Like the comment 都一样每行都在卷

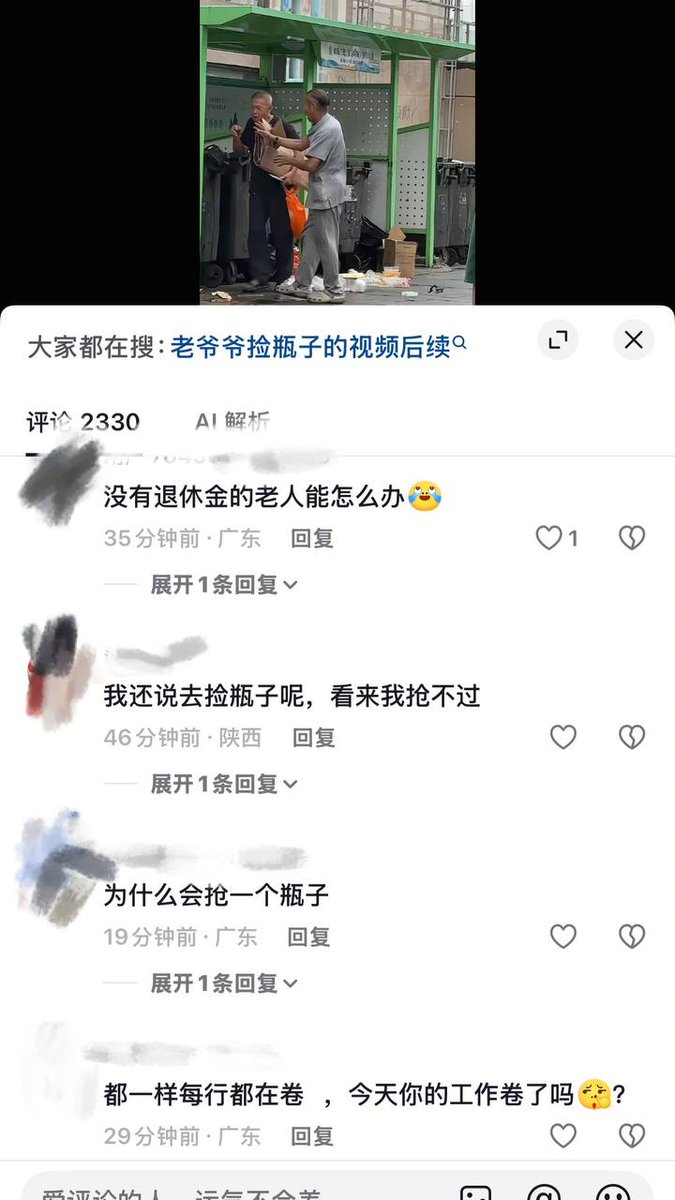[563, 1135]
